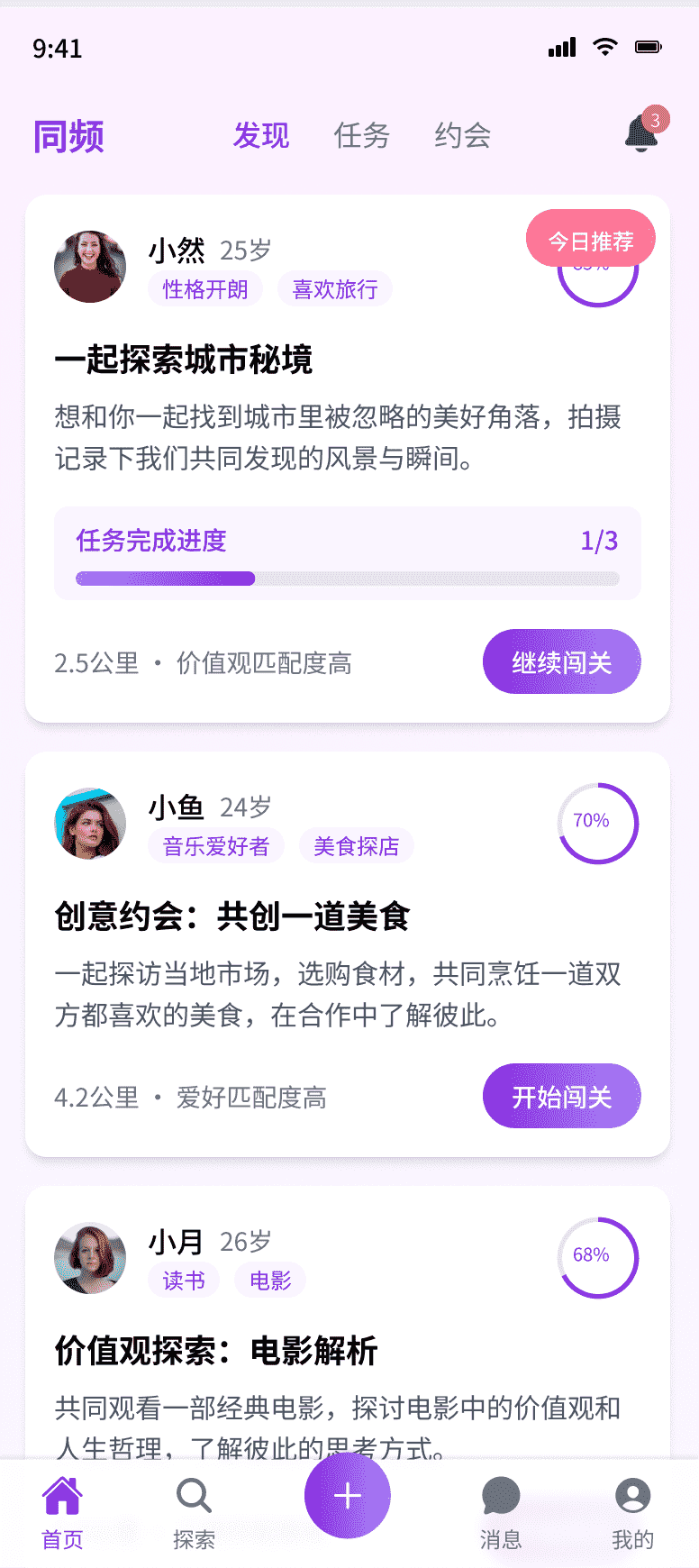
Task: Switch to the 任务 tab
Action: (361, 136)
